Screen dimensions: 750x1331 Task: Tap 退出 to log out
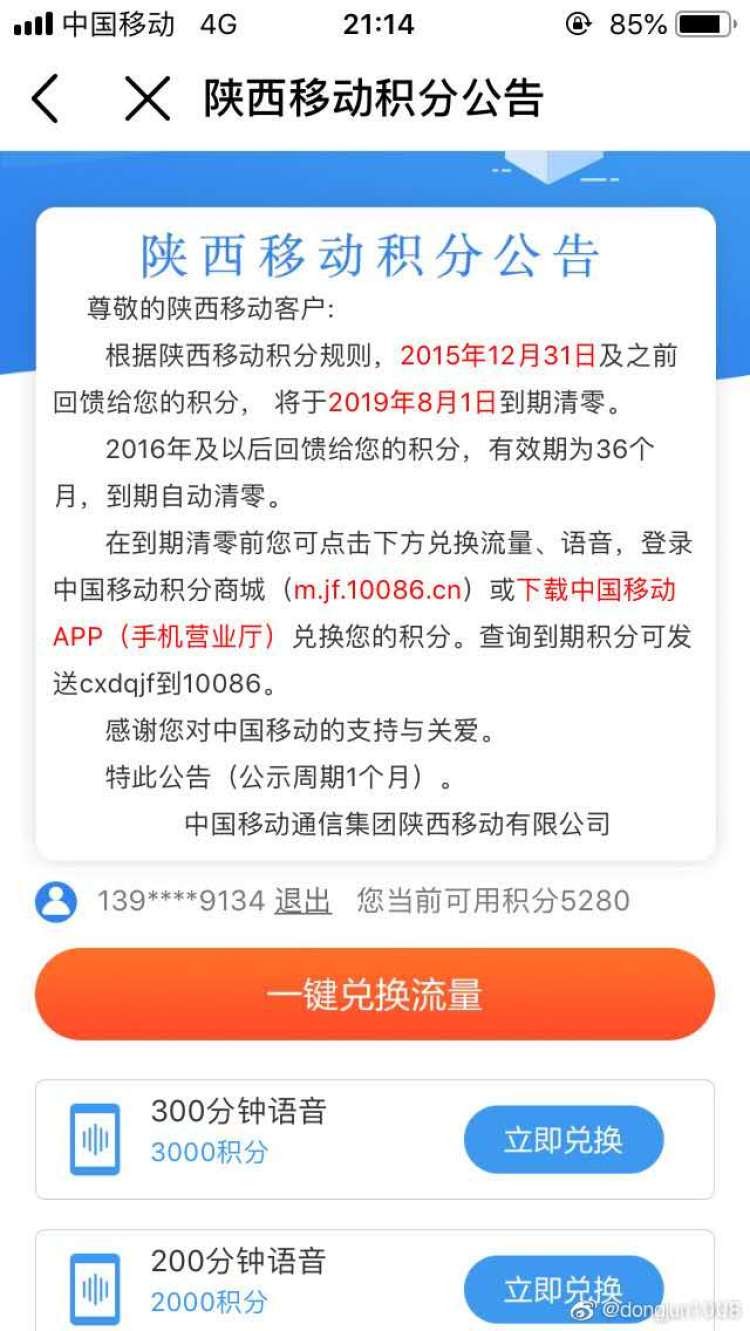pyautogui.click(x=302, y=901)
